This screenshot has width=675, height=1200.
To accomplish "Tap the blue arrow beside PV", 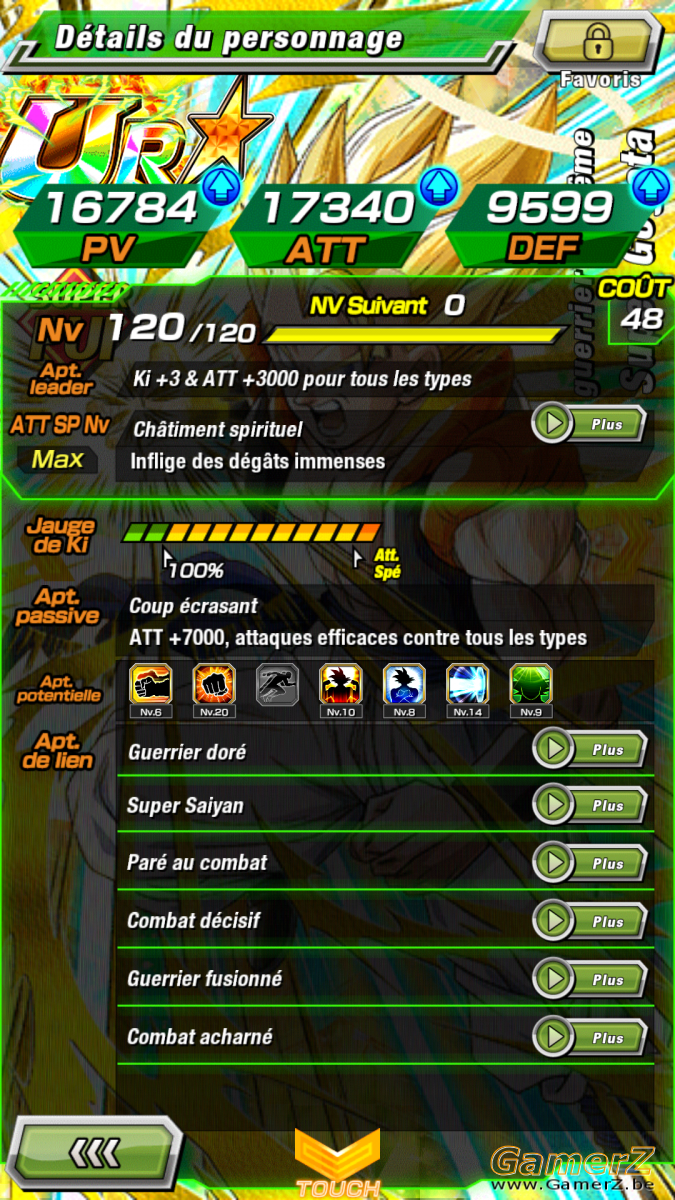I will click(219, 186).
